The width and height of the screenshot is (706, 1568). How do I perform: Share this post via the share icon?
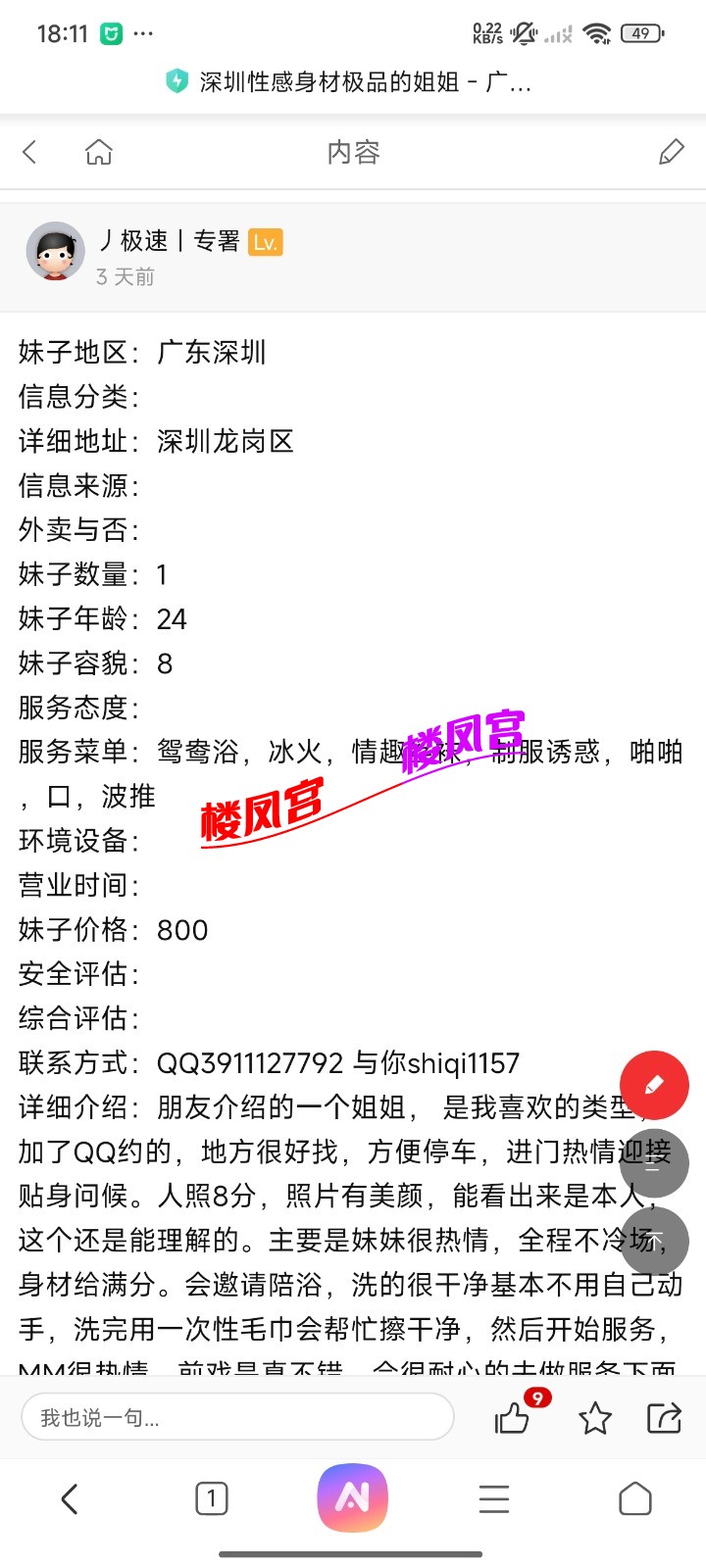click(x=664, y=1417)
